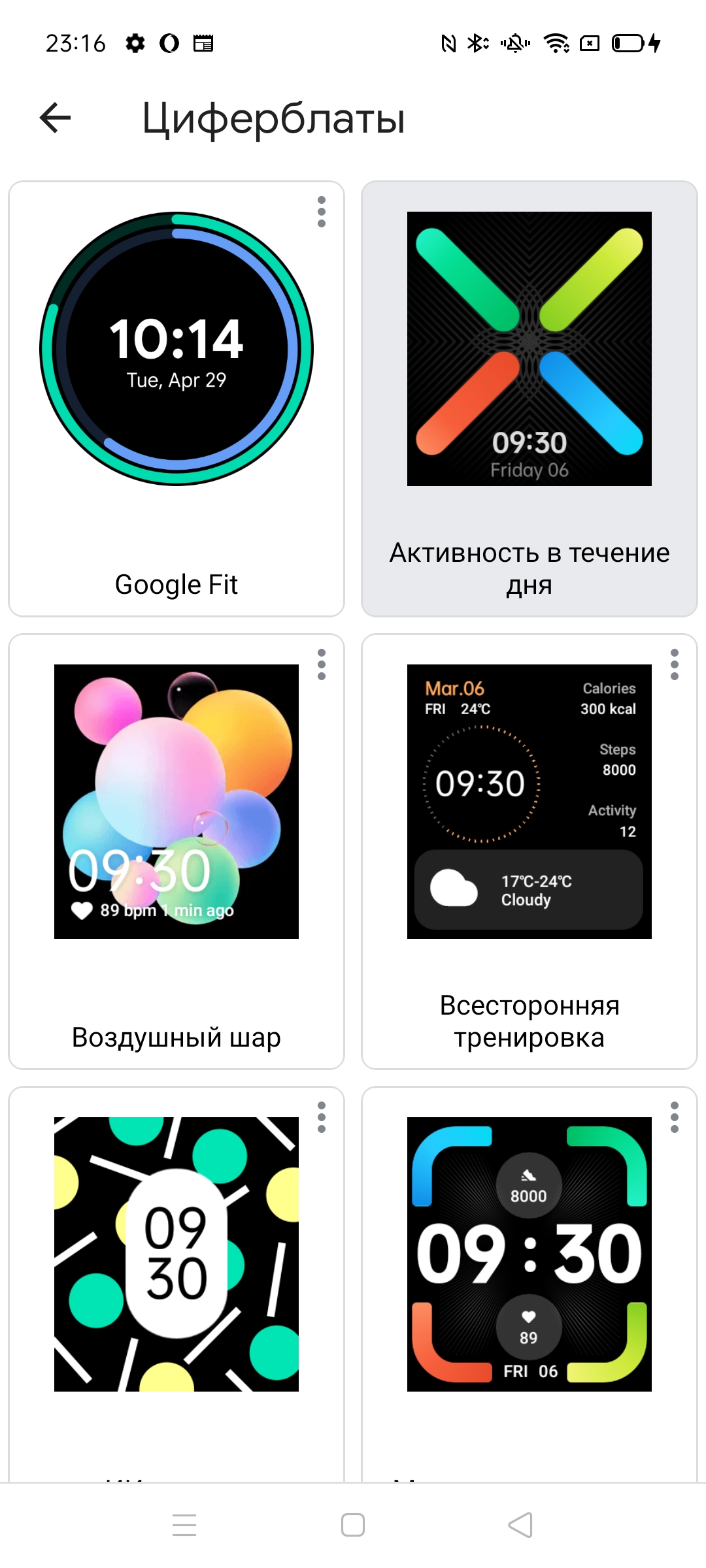Open the system recent apps menu
The width and height of the screenshot is (706, 1568).
pyautogui.click(x=184, y=1526)
